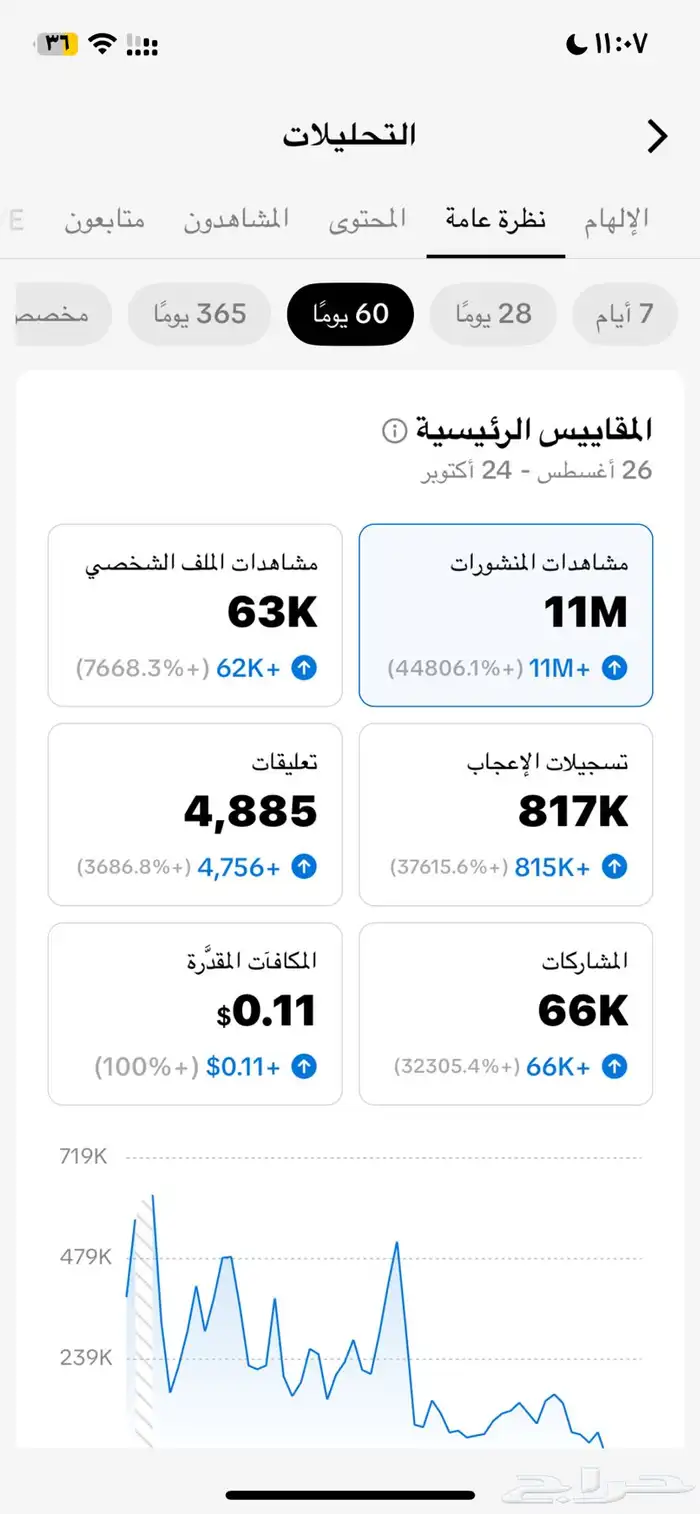Viewport: 700px width, 1514px height.
Task: Switch to the المحتوى tab
Action: [367, 219]
